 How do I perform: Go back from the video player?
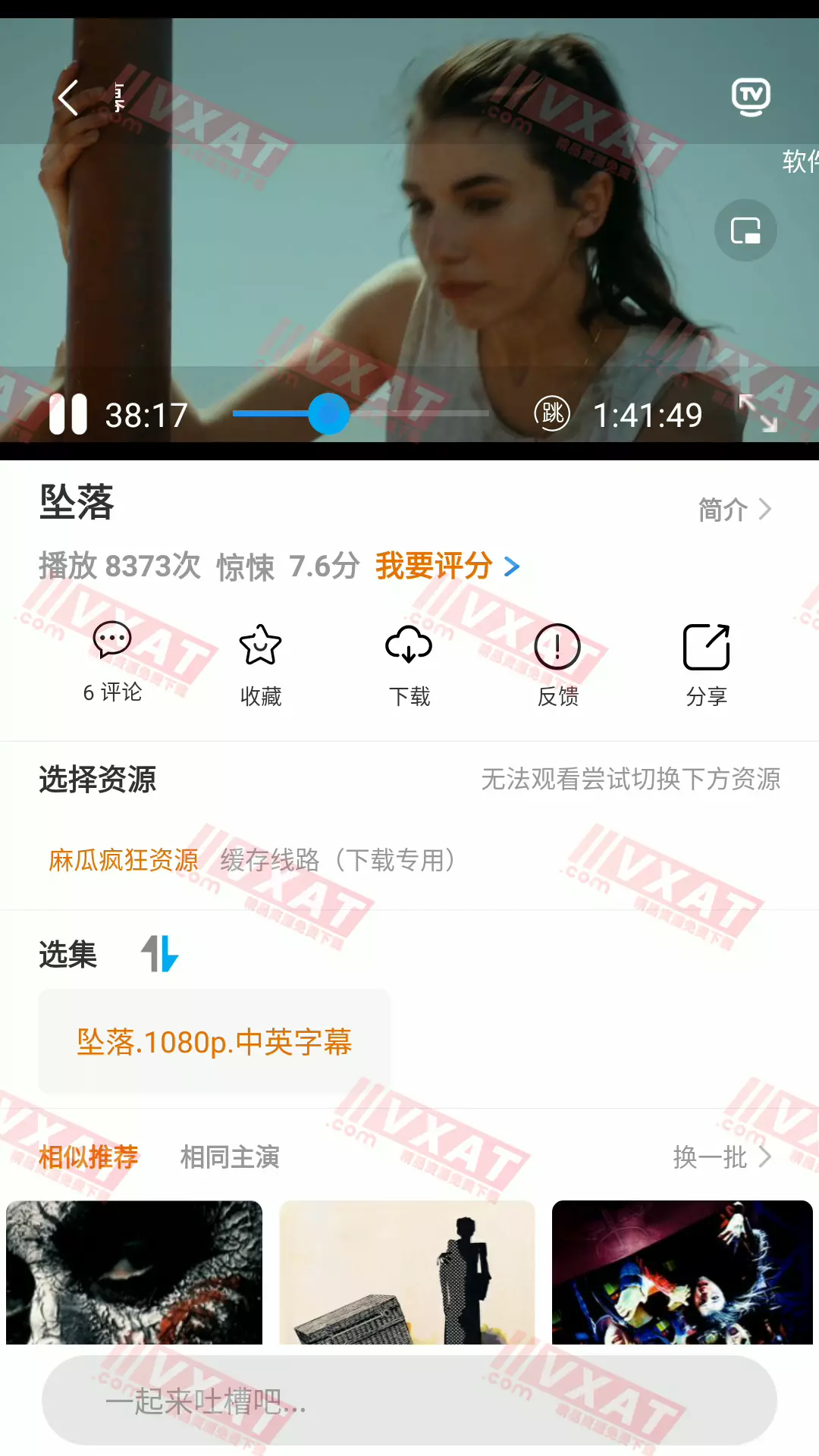(68, 98)
